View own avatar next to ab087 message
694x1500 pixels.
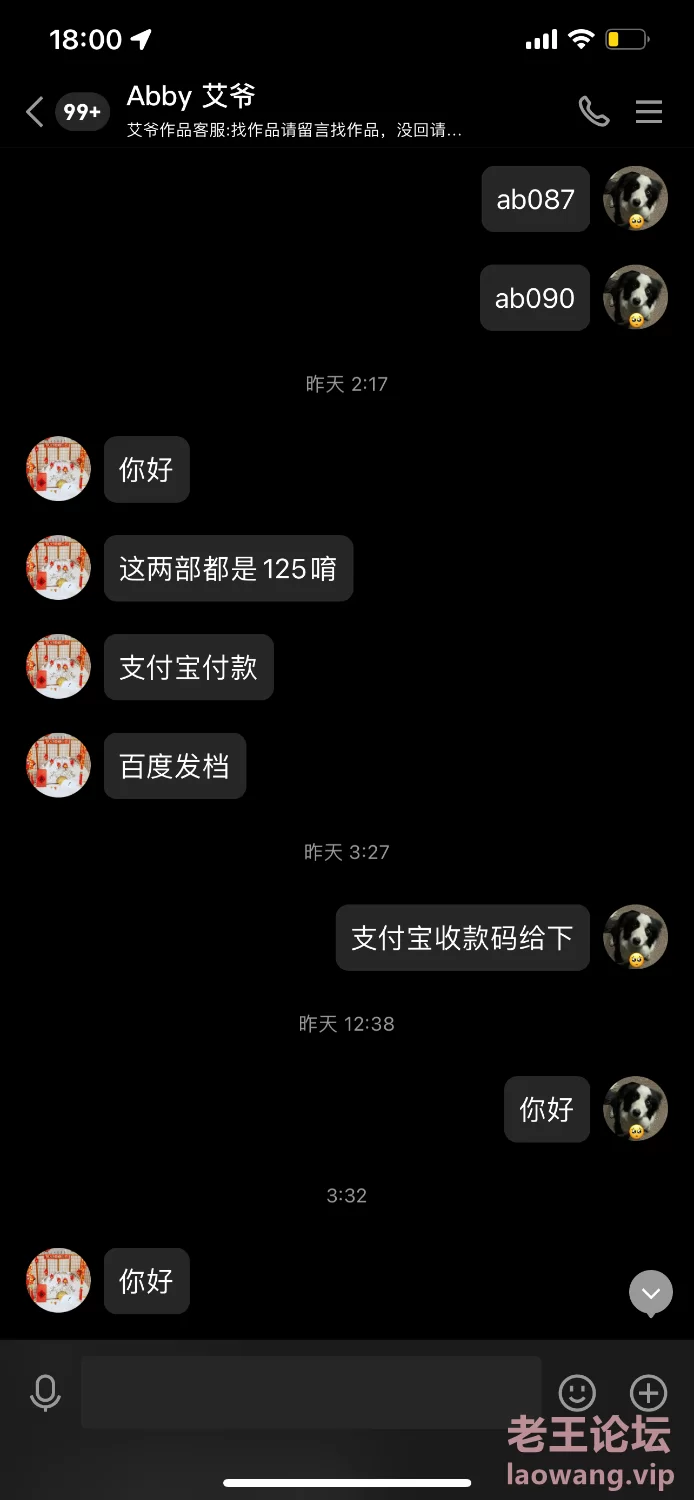click(x=635, y=199)
